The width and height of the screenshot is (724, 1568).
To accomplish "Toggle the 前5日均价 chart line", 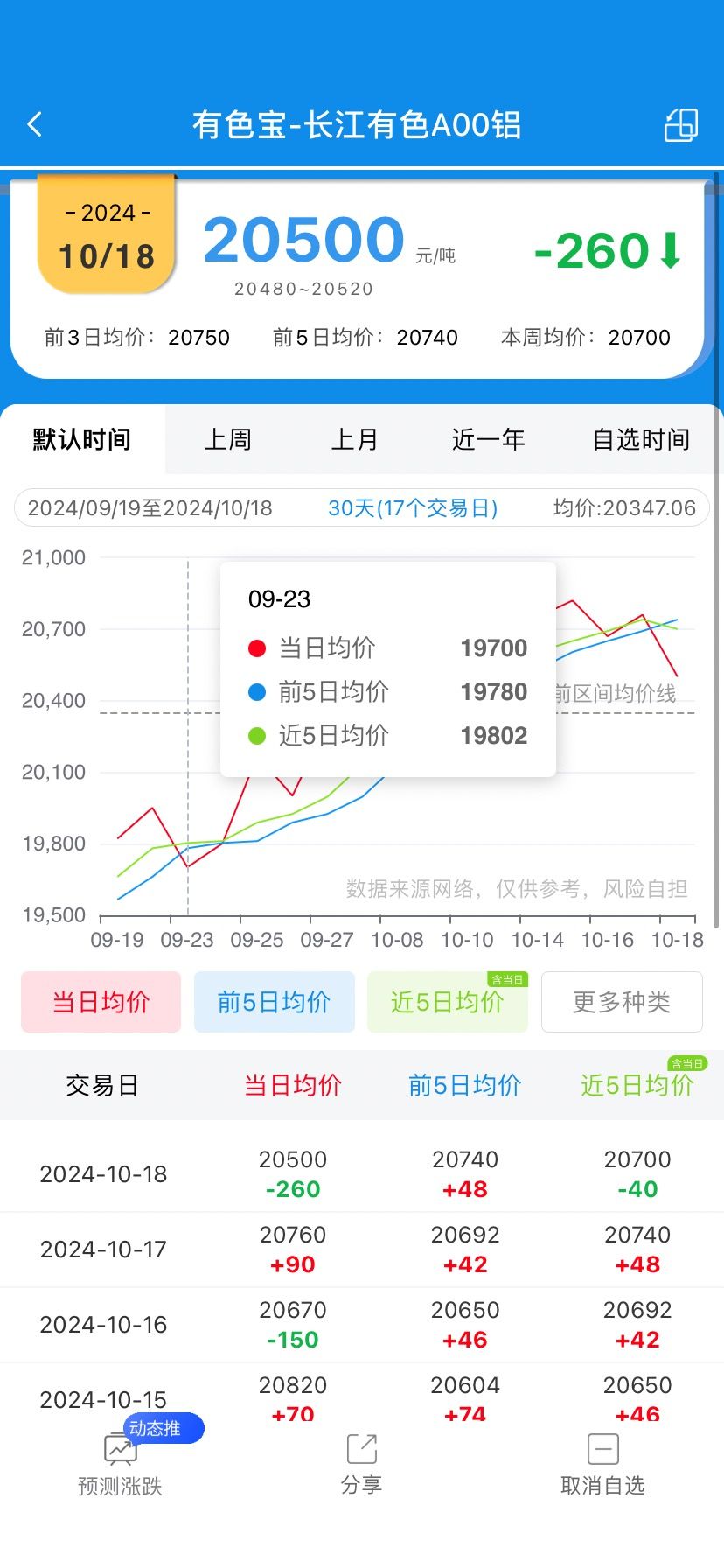I will point(275,1002).
